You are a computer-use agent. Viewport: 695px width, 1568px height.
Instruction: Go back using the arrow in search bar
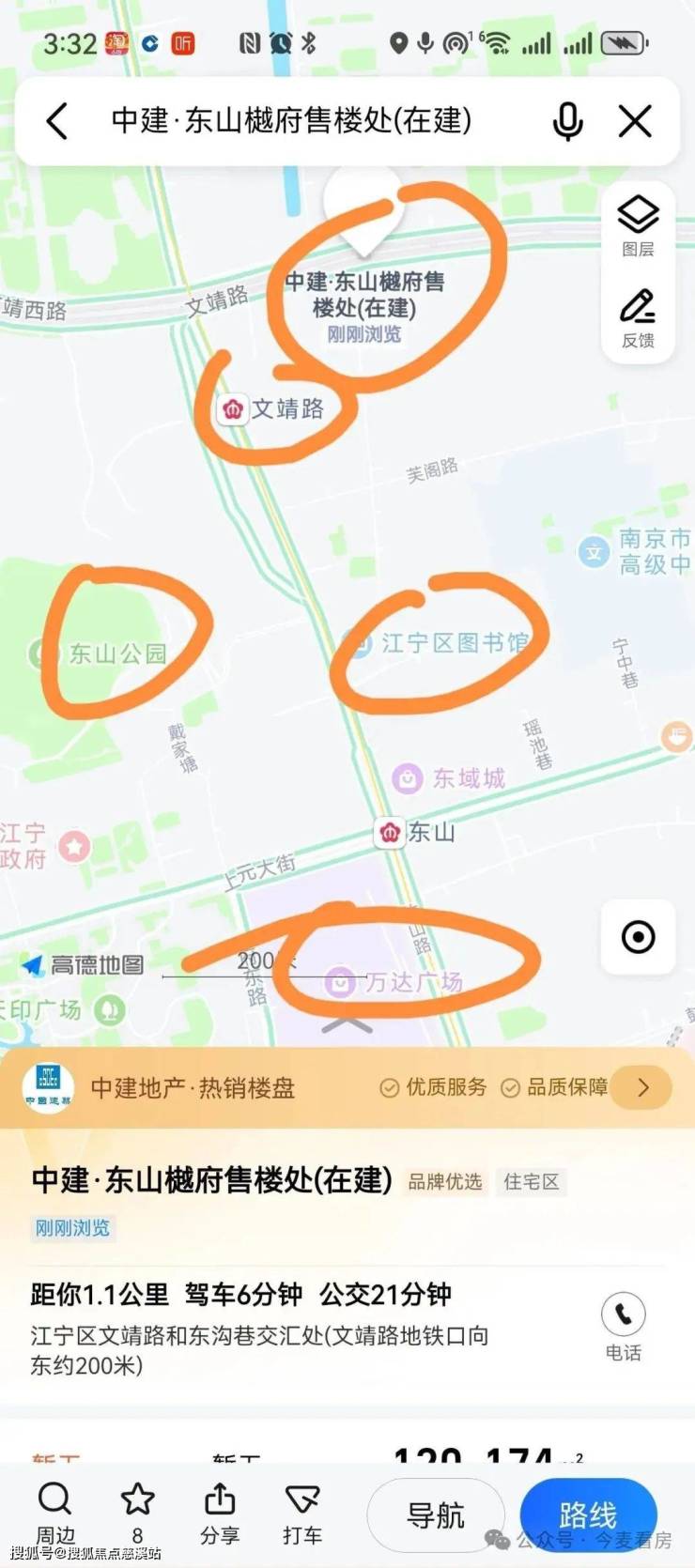point(57,121)
